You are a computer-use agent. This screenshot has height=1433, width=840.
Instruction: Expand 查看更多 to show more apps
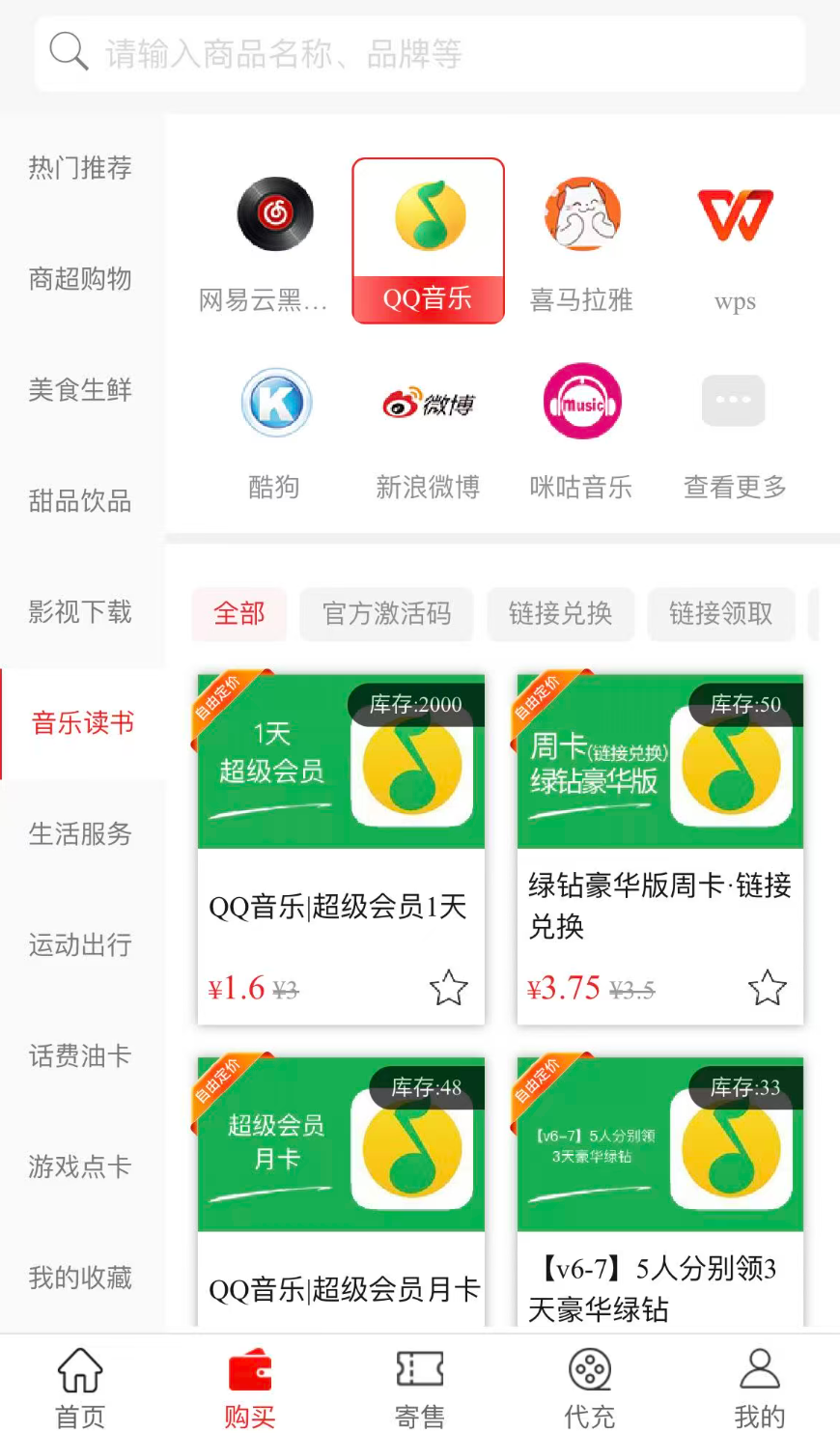734,402
